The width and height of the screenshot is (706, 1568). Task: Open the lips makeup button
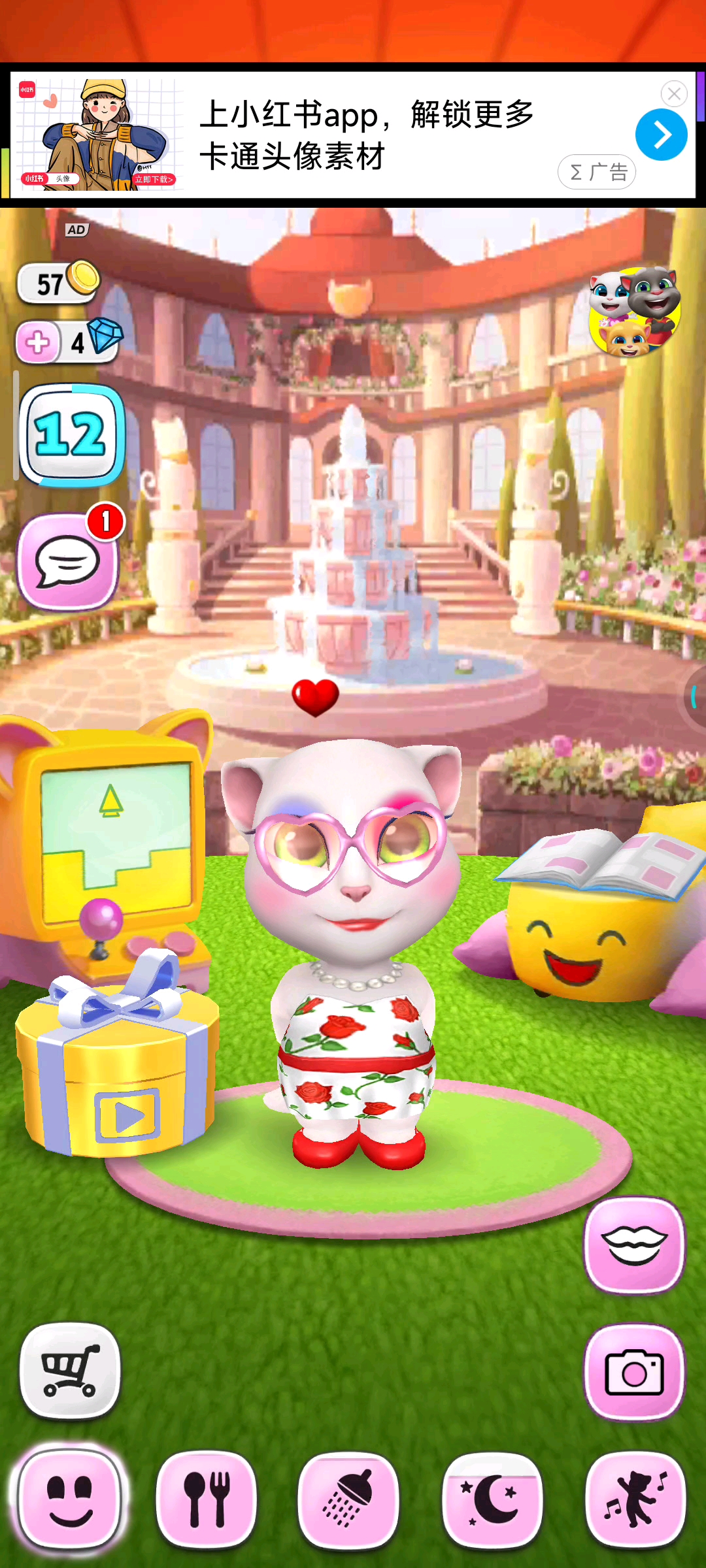coord(634,1245)
